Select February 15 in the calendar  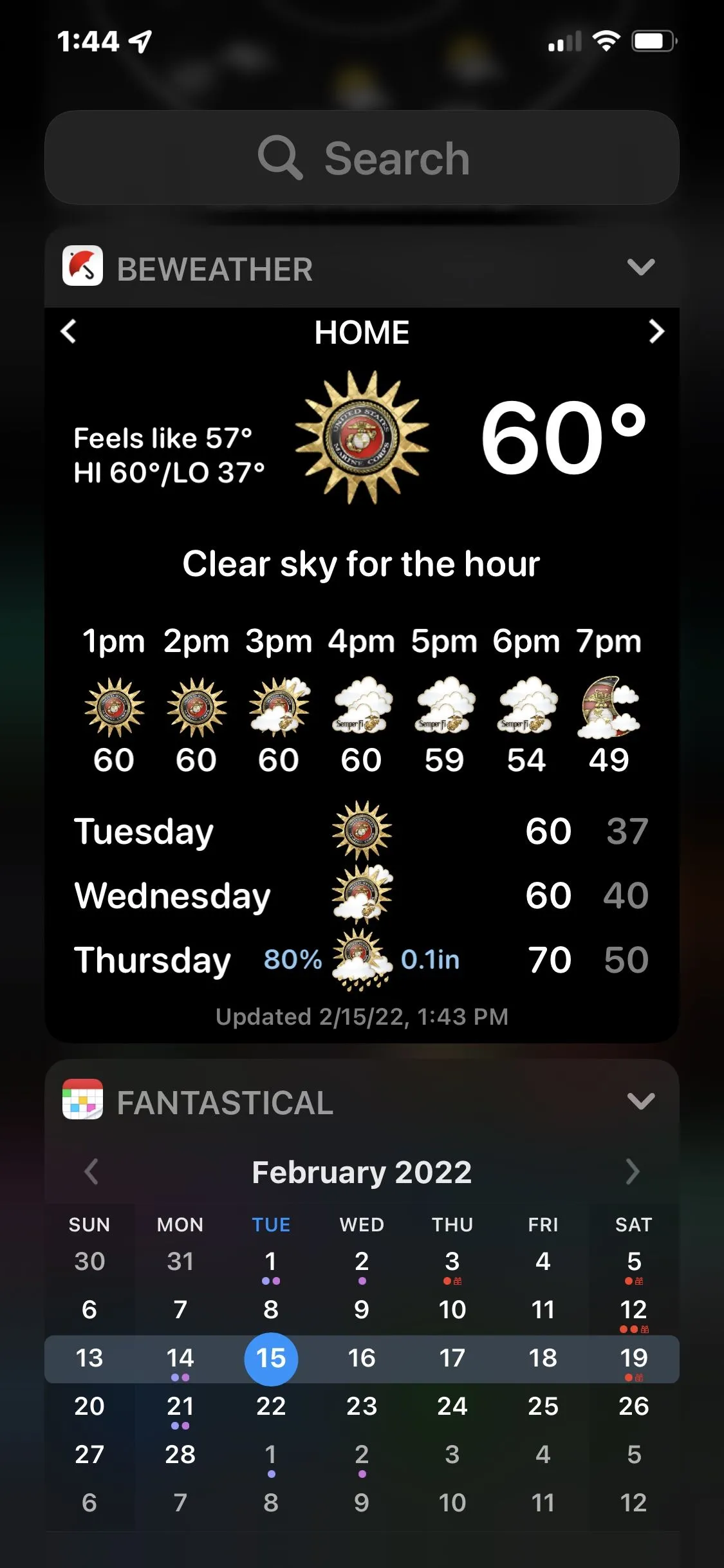coord(271,1358)
